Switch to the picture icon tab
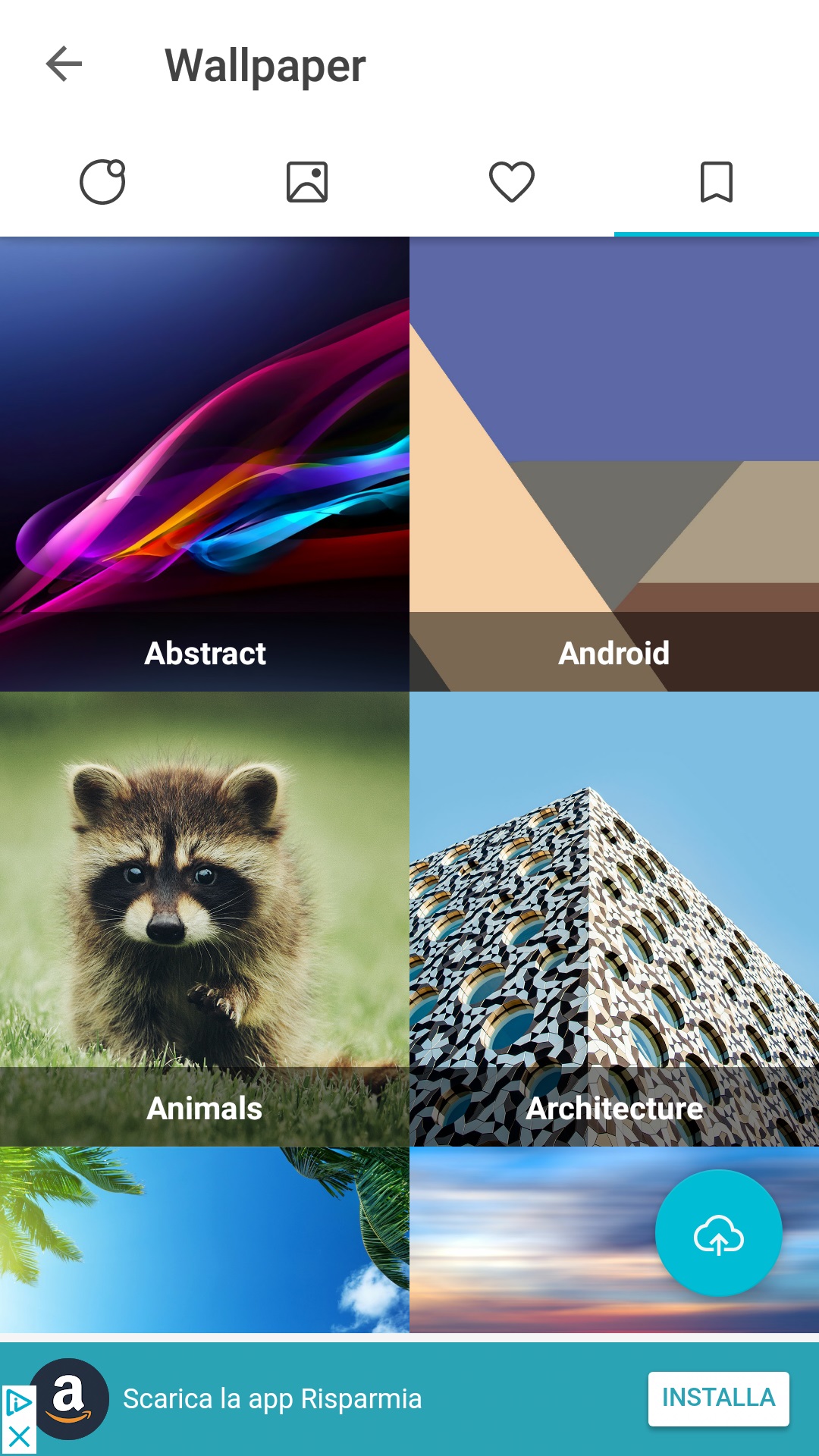 pyautogui.click(x=307, y=182)
